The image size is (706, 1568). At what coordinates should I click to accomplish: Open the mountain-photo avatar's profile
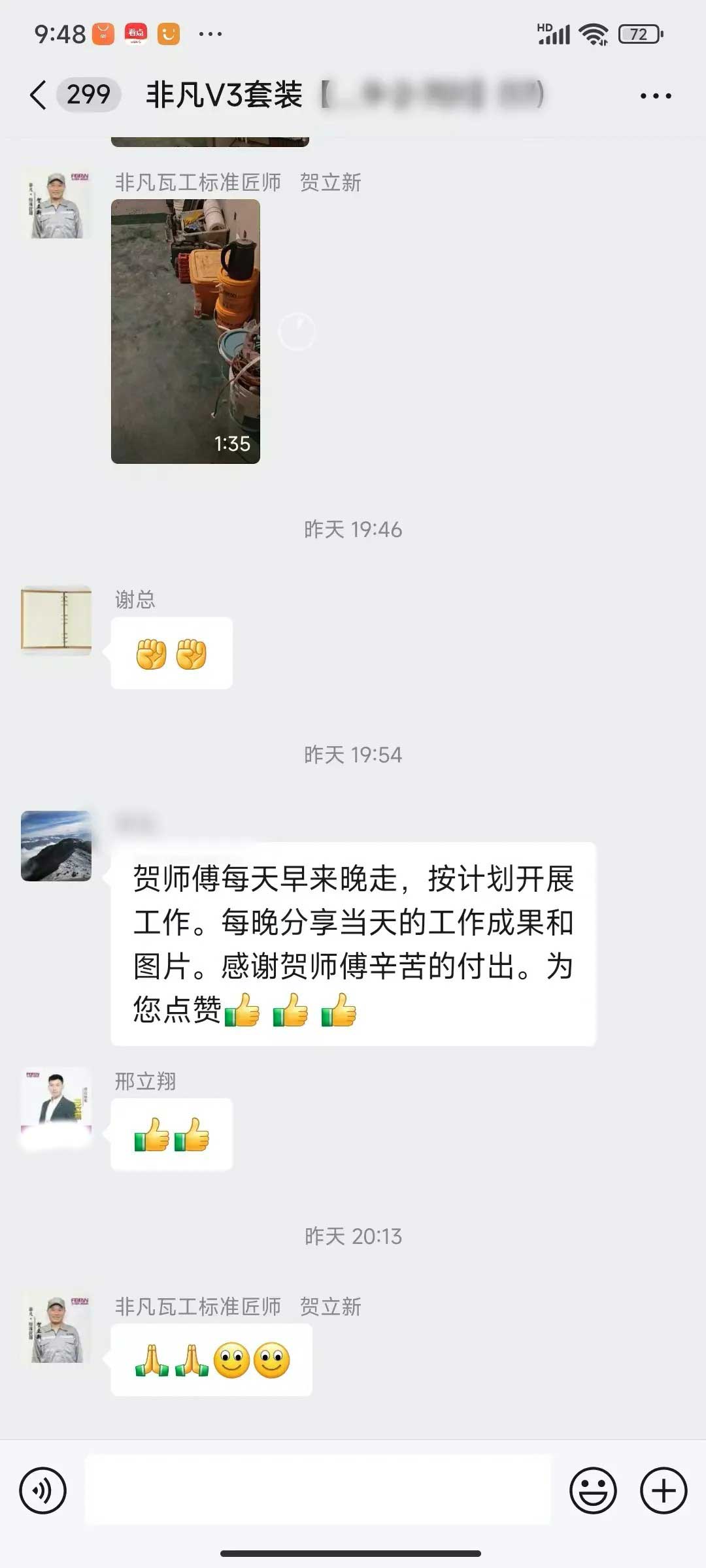(x=56, y=846)
